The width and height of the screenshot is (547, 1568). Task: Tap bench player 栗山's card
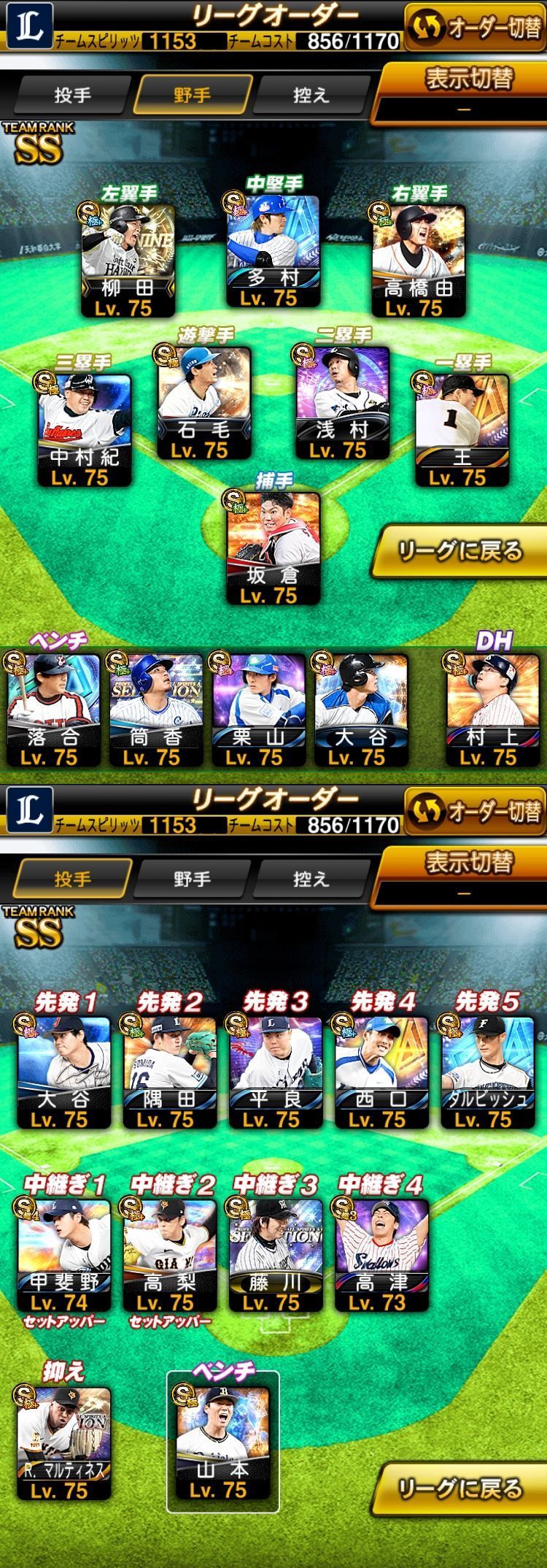pyautogui.click(x=258, y=710)
